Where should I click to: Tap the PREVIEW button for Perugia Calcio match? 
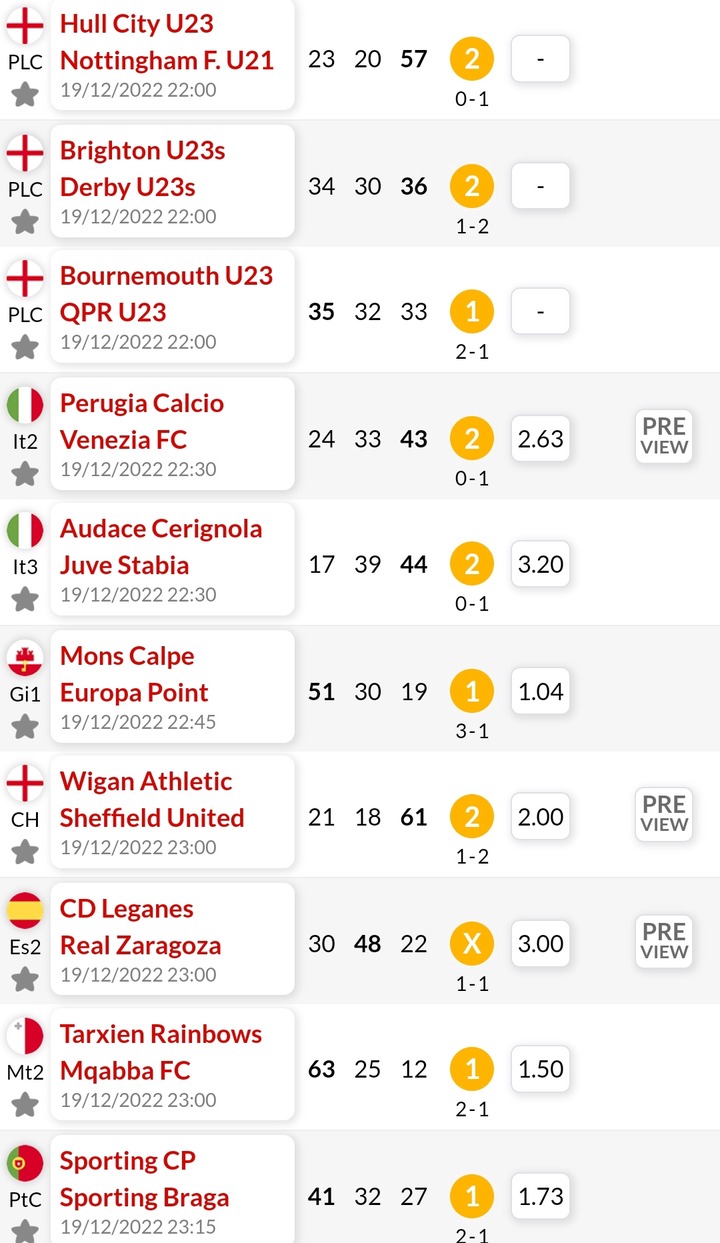(x=664, y=436)
